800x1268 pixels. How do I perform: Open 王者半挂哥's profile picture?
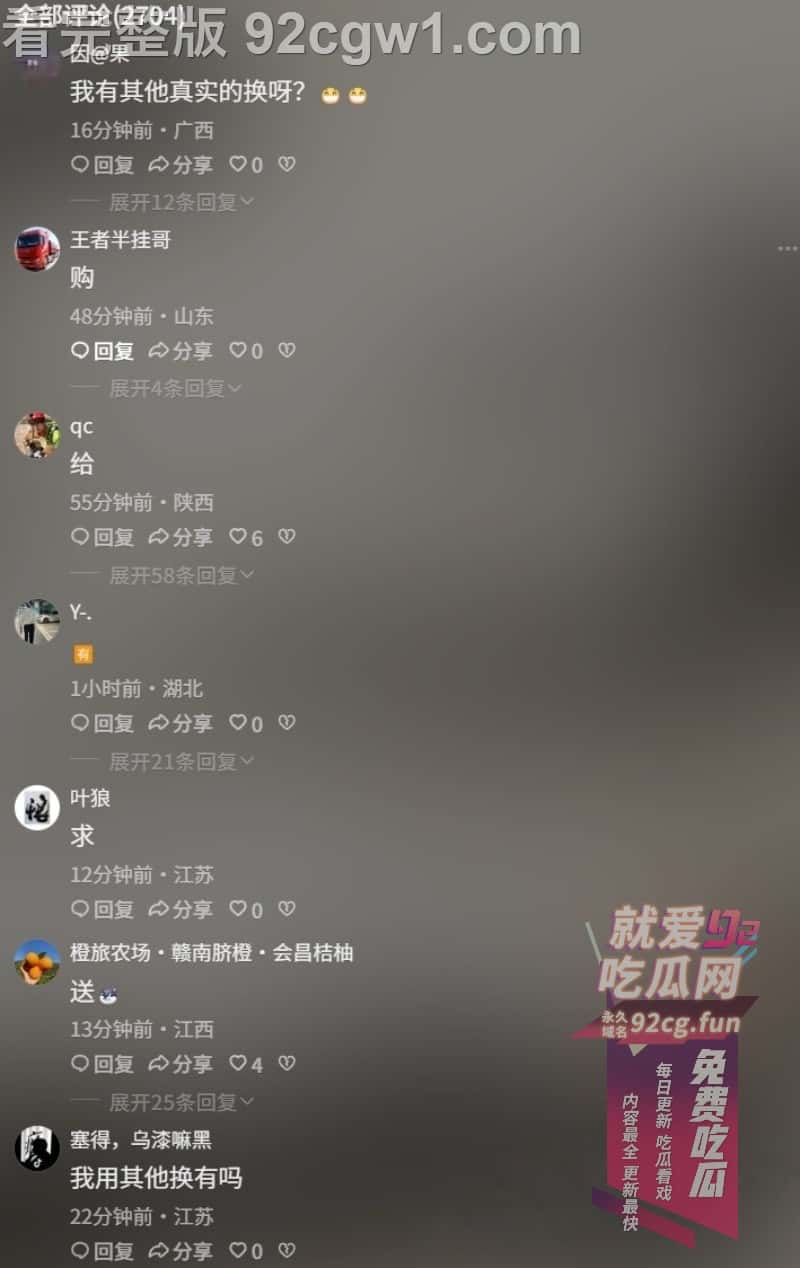(x=37, y=249)
